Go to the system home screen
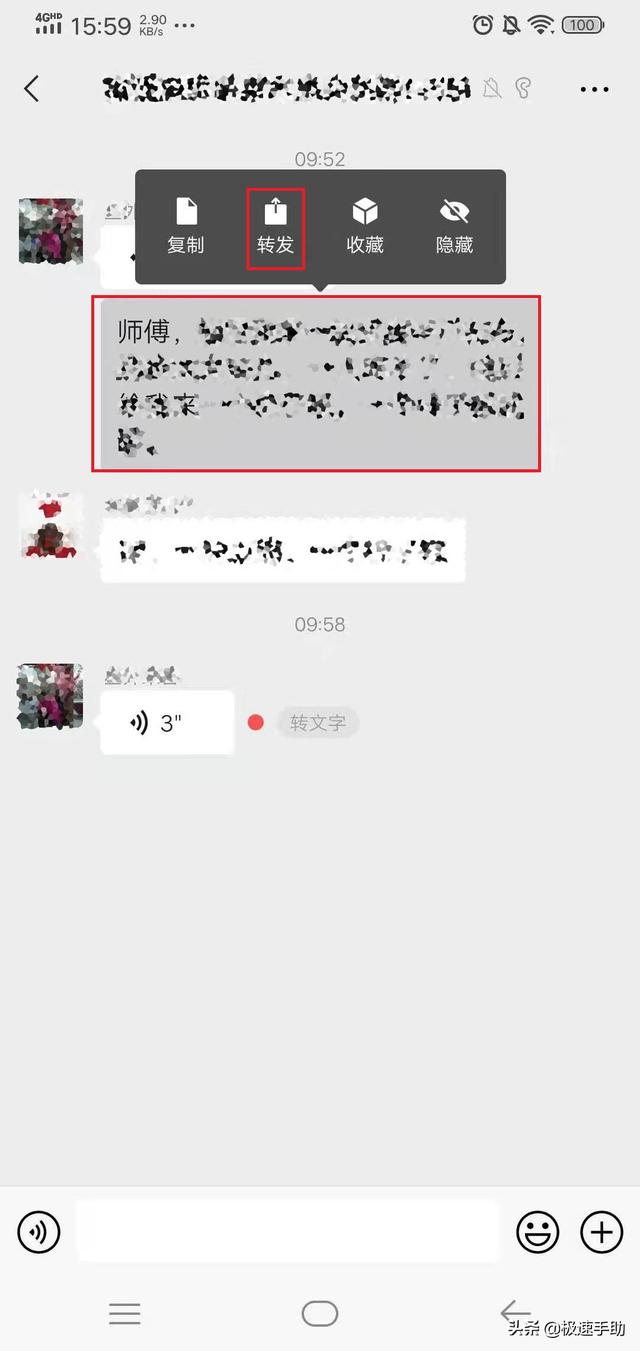Viewport: 640px width, 1351px height. pos(320,1313)
